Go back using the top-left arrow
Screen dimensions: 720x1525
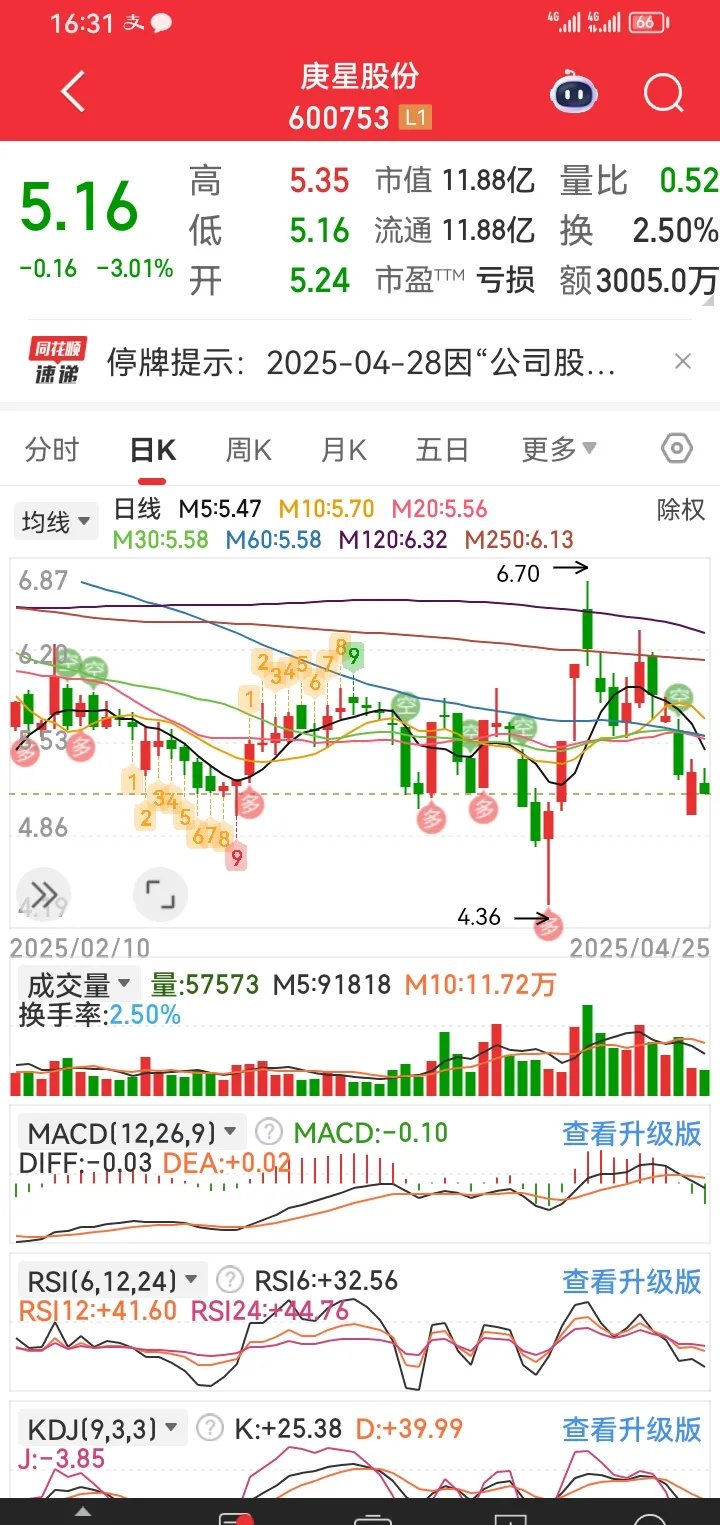coord(73,93)
